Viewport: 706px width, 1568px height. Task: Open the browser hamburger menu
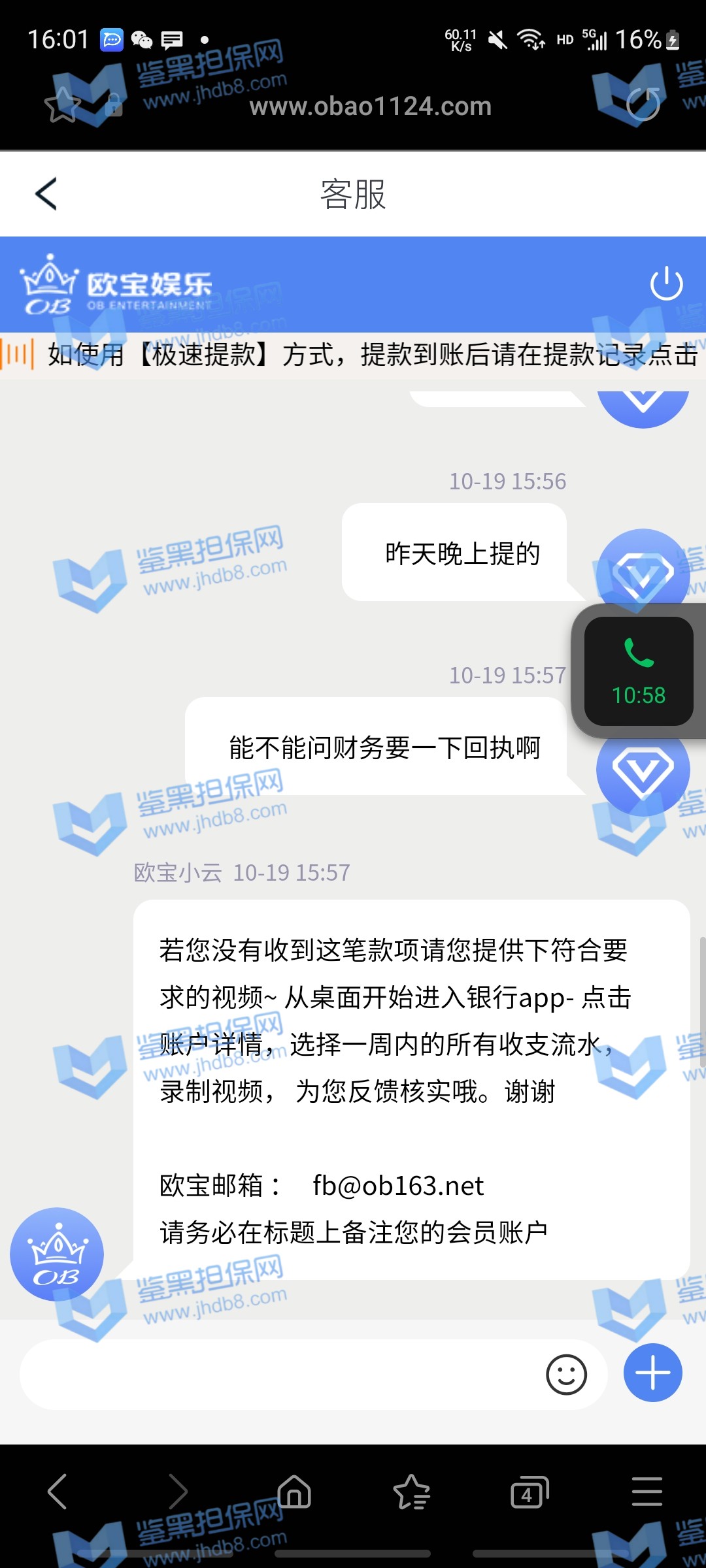click(647, 1492)
